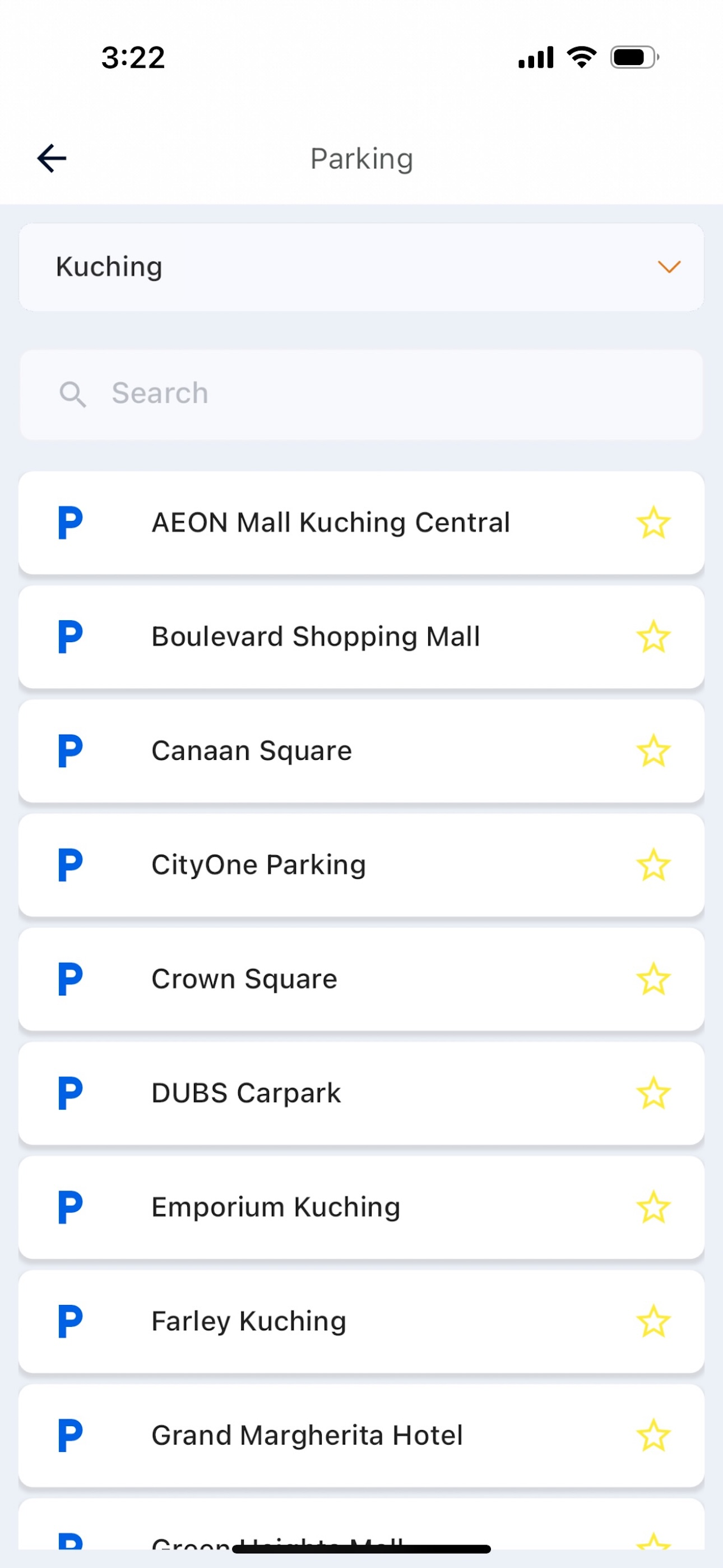
Task: Open Emporium Kuching parking
Action: [x=361, y=1207]
